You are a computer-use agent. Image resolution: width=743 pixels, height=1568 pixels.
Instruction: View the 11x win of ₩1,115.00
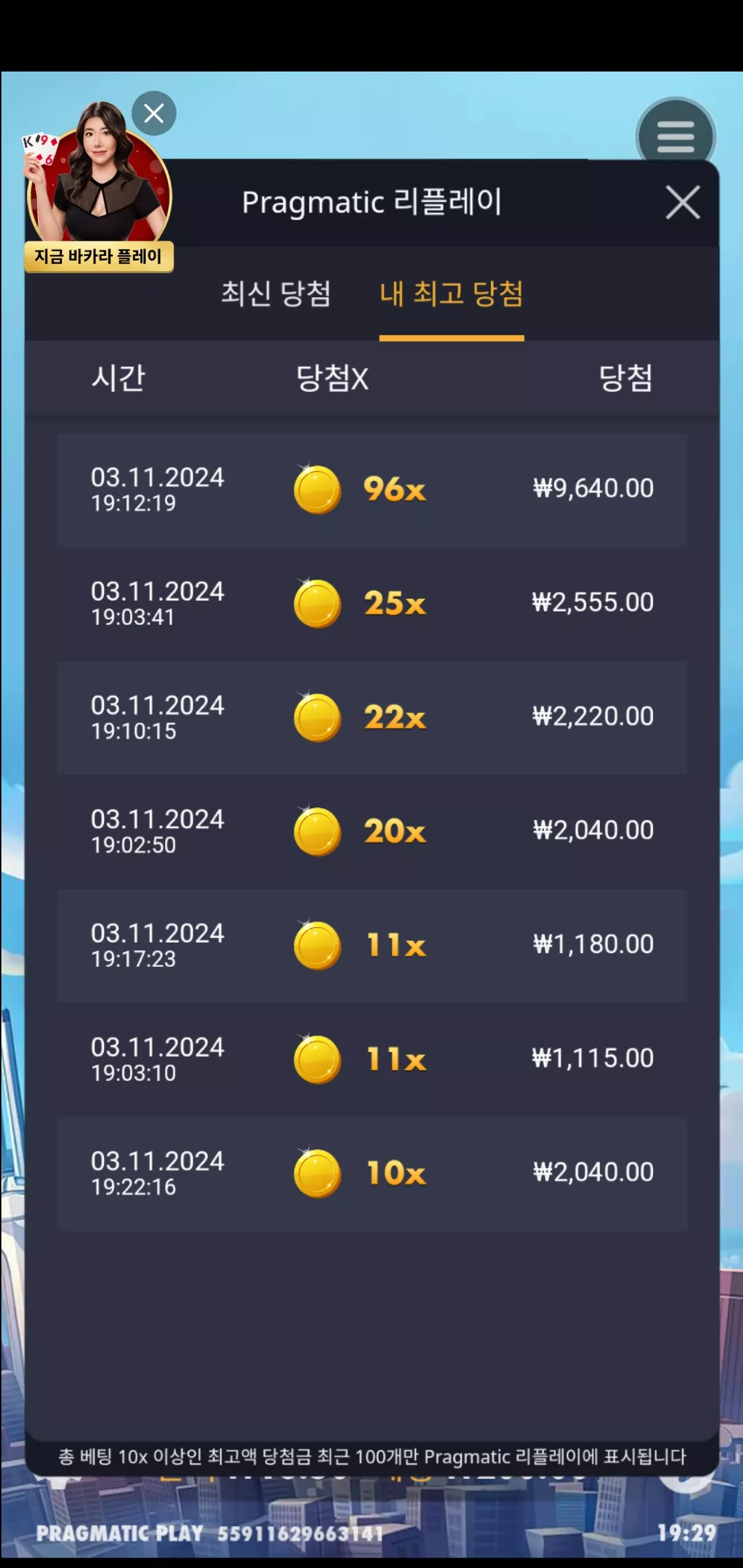click(371, 1060)
